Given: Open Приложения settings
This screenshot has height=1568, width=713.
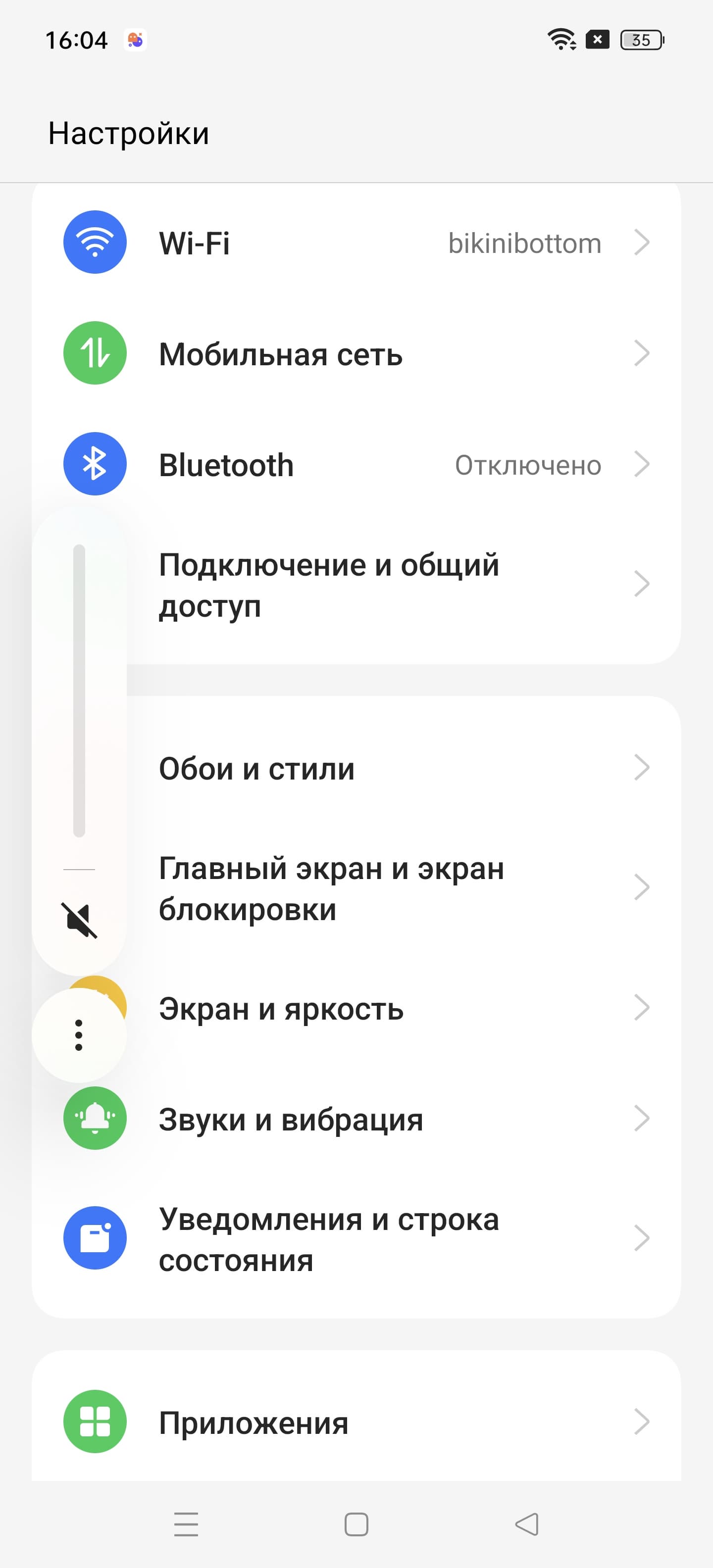Looking at the screenshot, I should pos(356,1423).
